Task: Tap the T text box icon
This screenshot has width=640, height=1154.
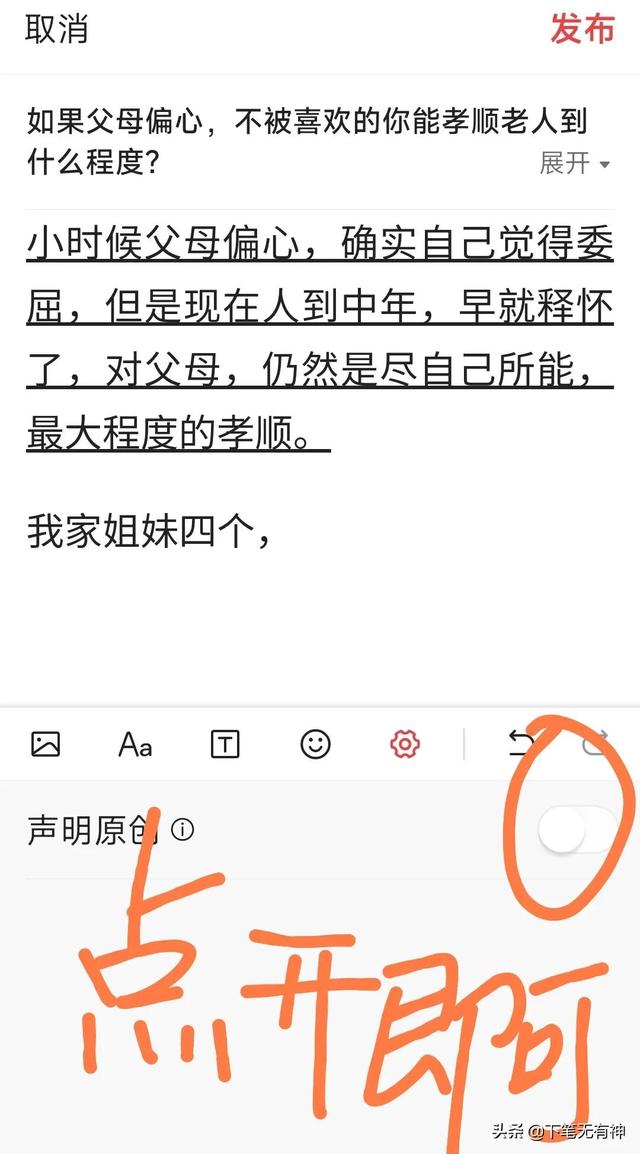Action: (226, 744)
